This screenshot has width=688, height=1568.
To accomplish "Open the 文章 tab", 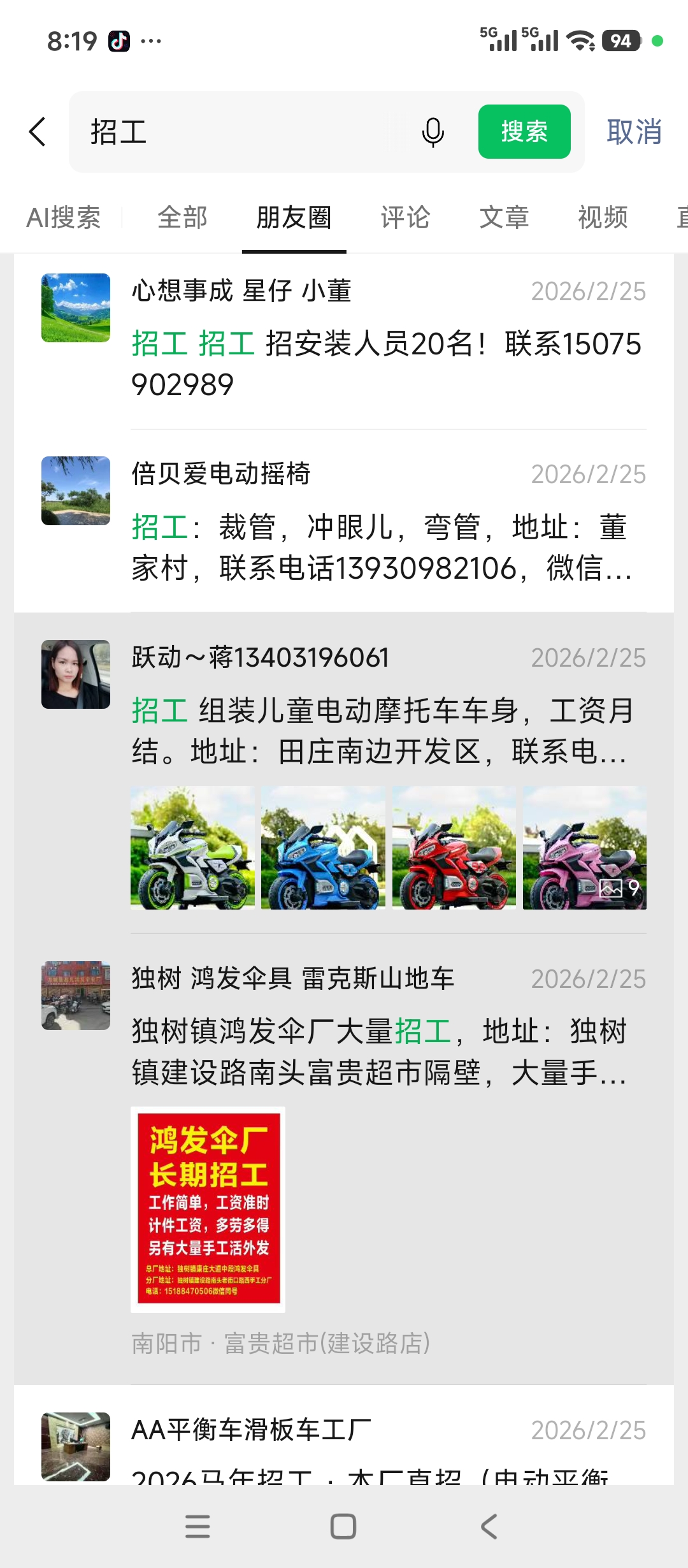I will 504,218.
